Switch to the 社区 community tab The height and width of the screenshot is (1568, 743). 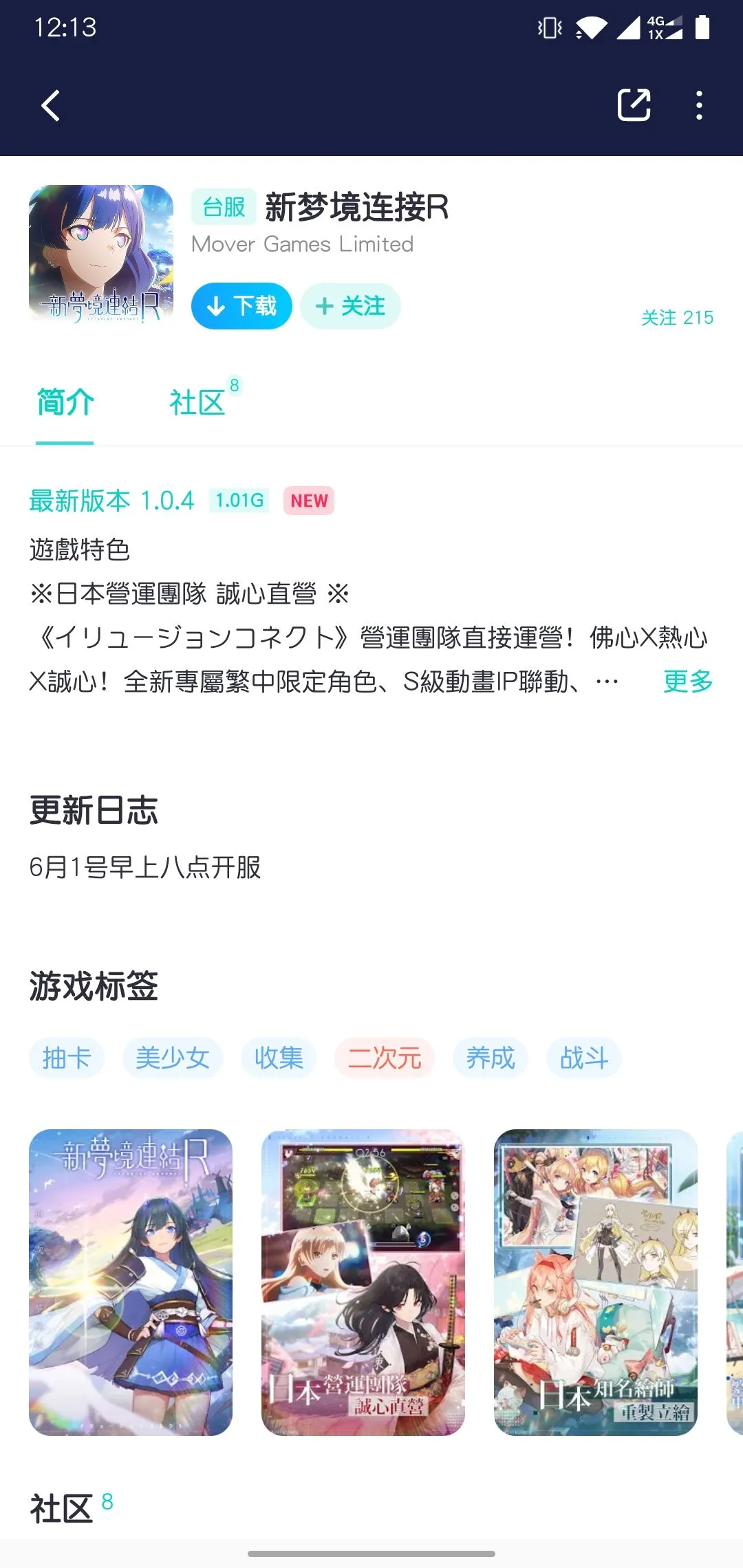point(198,402)
